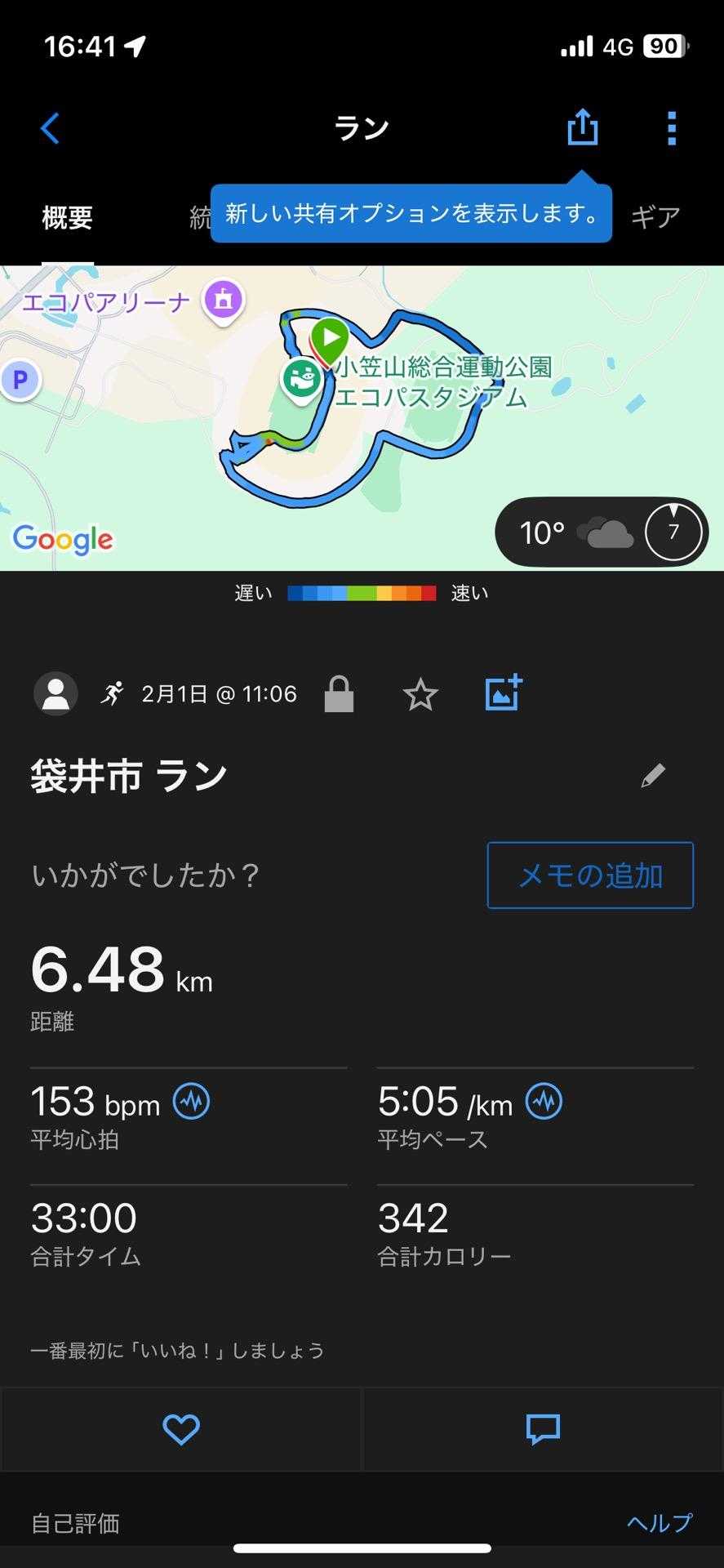
Task: Select the 概要 tab
Action: (x=68, y=217)
